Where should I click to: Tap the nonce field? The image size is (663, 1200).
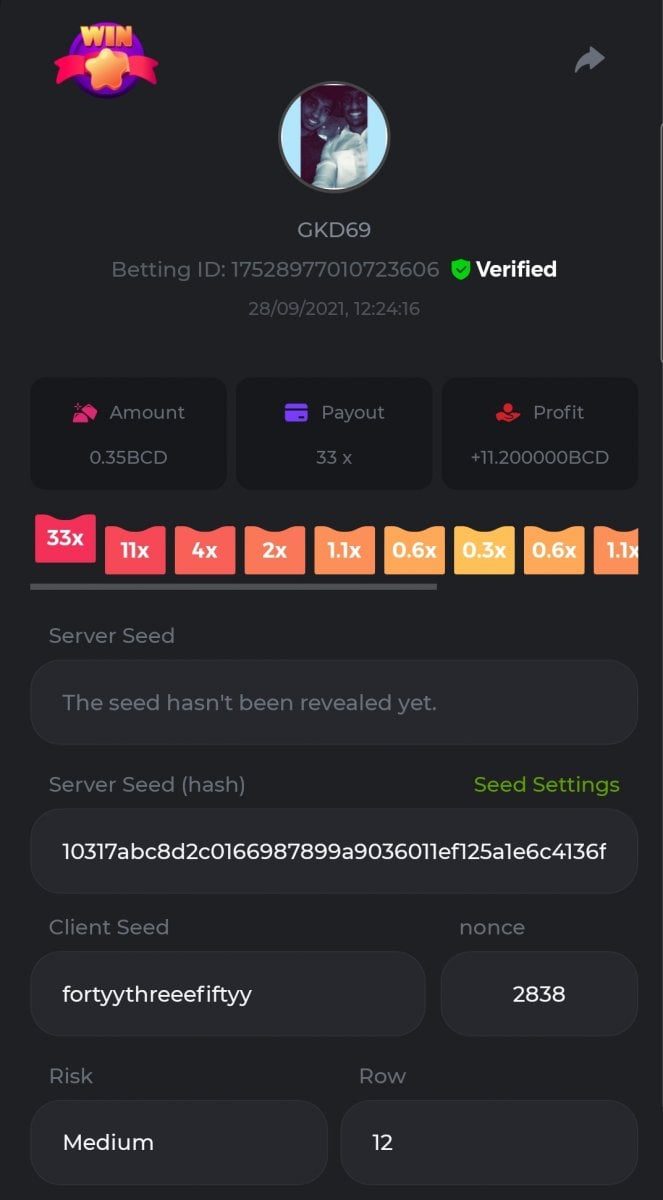coord(539,994)
